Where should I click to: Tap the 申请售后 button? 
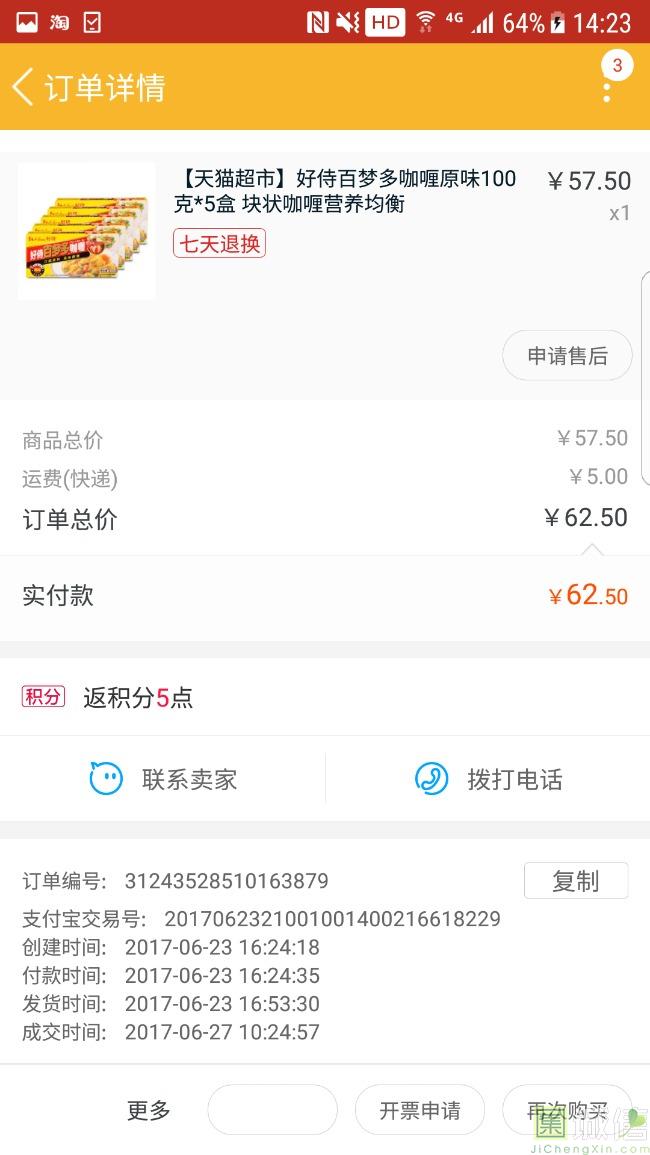point(567,356)
